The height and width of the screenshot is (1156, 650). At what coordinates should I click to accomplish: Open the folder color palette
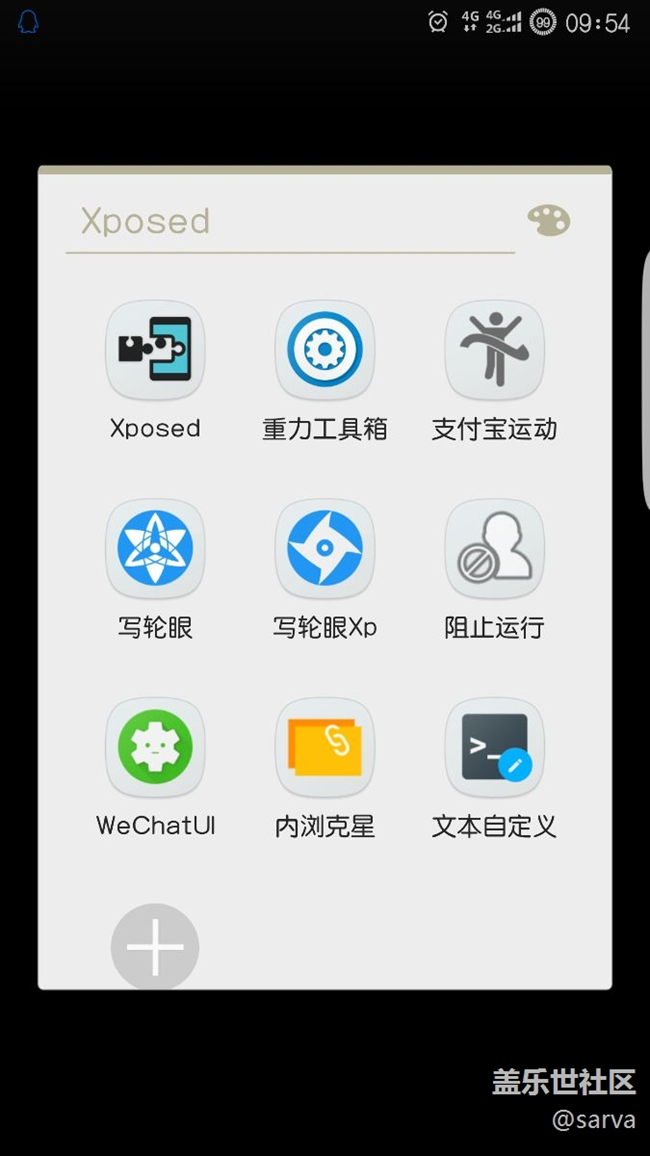coord(549,220)
